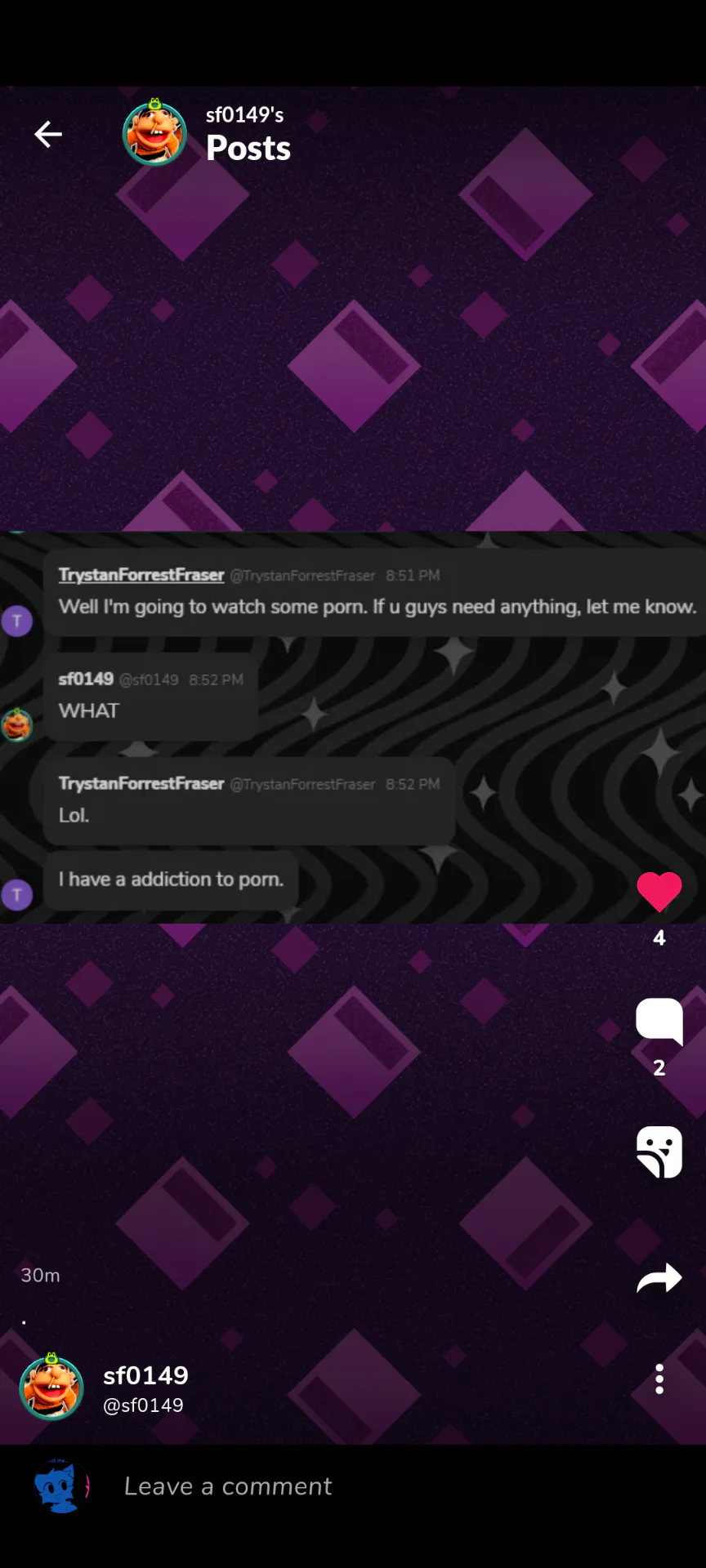This screenshot has height=1568, width=706.
Task: Open the posted chat screenshot image
Action: pos(353,728)
